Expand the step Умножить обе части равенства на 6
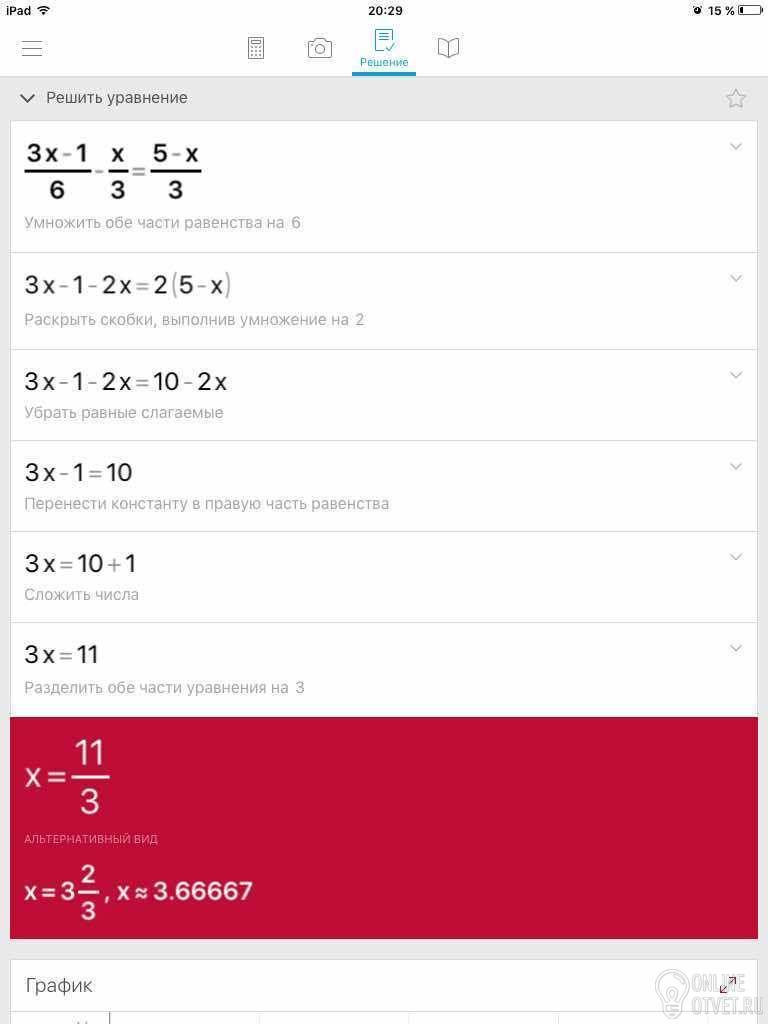This screenshot has width=768, height=1024. pos(736,147)
